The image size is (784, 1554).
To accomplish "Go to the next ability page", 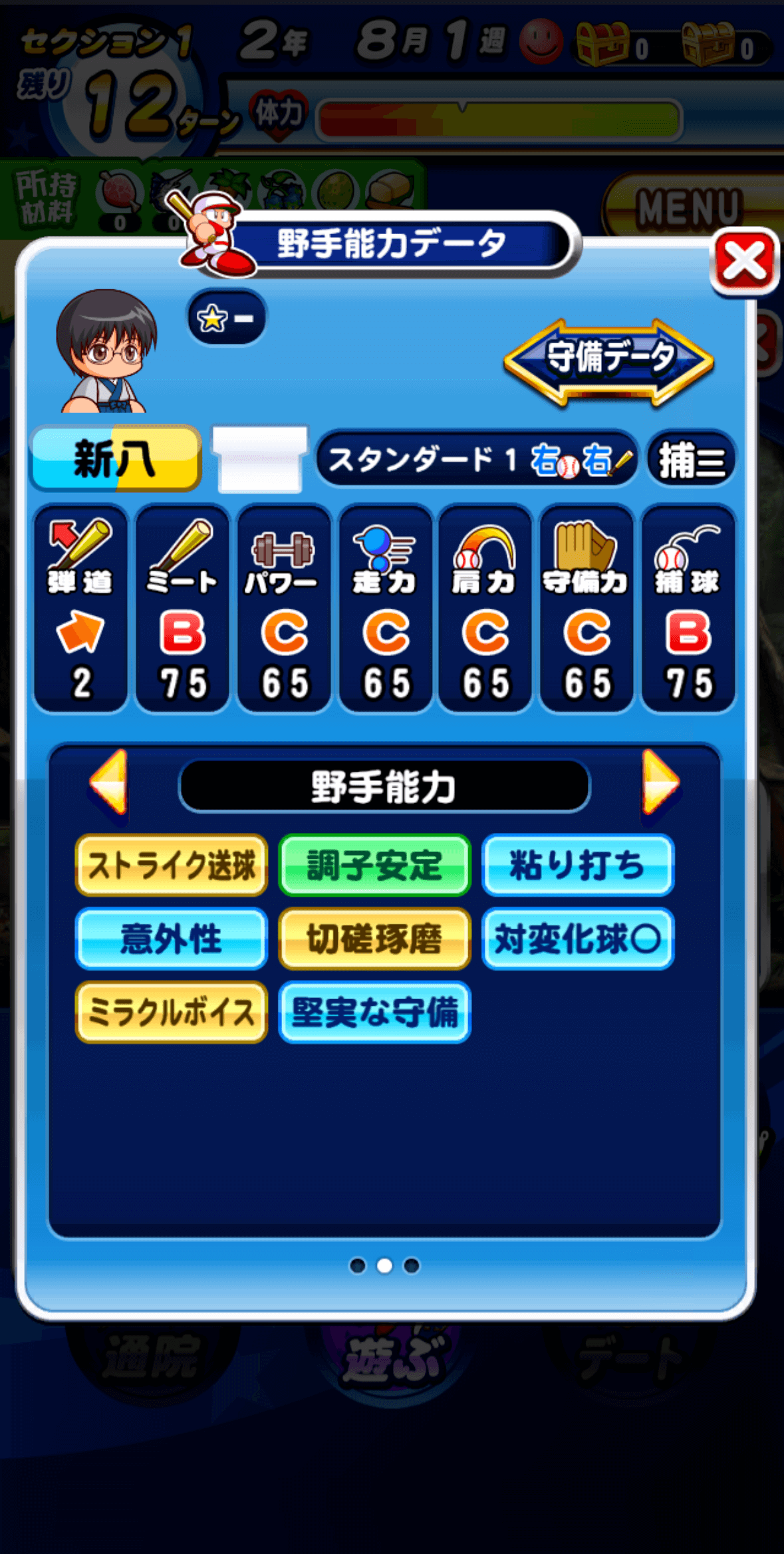I will pos(660,783).
